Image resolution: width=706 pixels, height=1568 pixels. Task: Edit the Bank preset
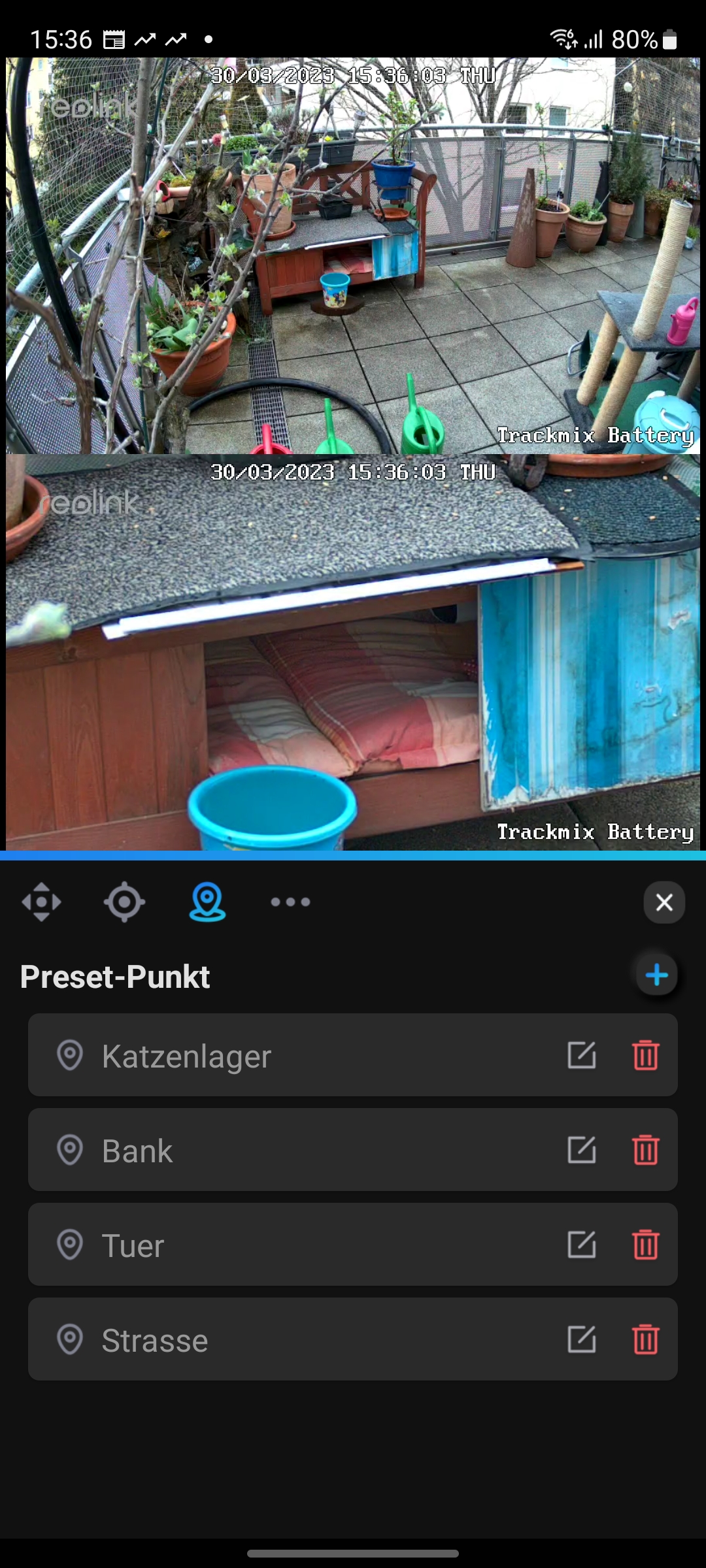click(581, 1150)
